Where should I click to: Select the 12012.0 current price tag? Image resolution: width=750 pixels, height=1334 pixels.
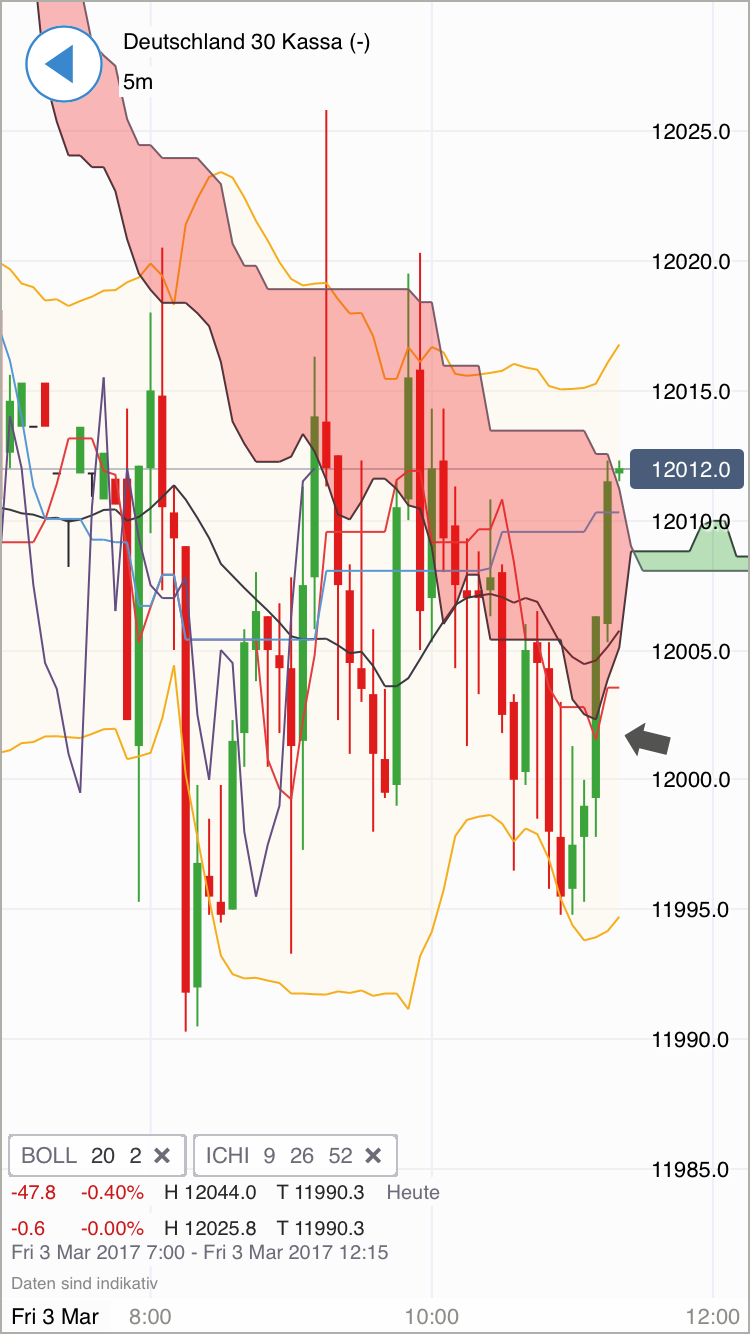pos(686,468)
